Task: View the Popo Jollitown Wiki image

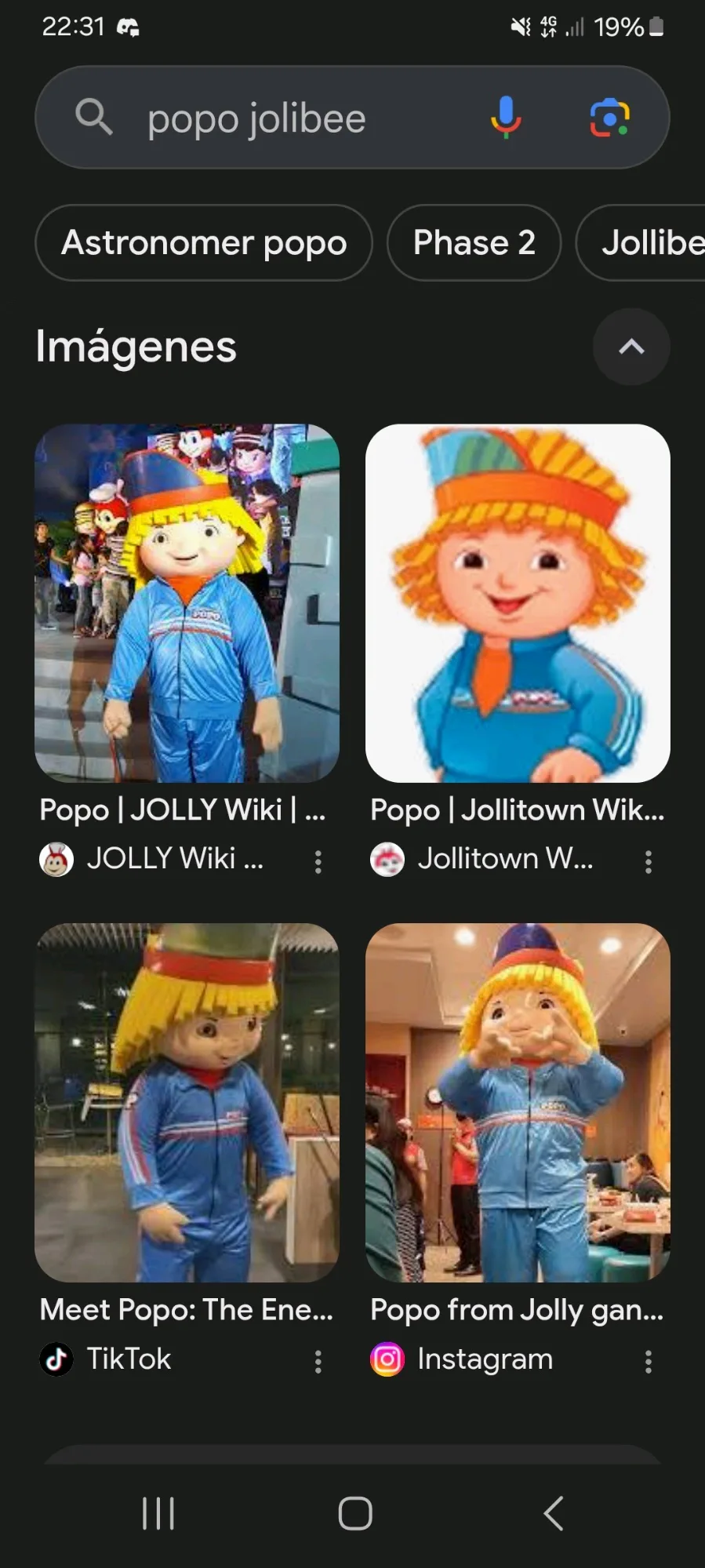Action: (518, 603)
